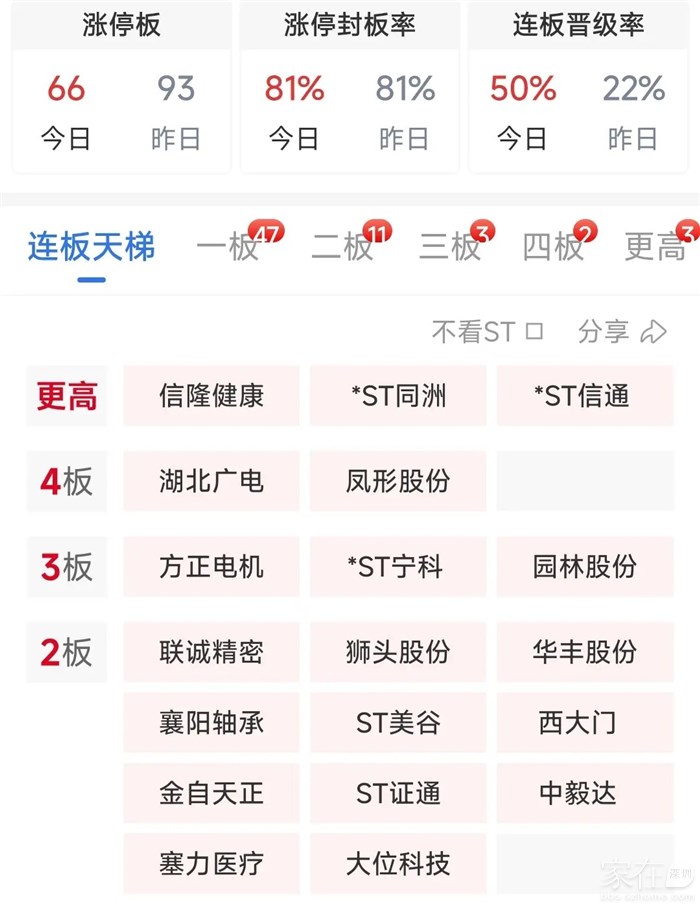The image size is (700, 904).
Task: Open stock *ST信通
Action: (584, 396)
